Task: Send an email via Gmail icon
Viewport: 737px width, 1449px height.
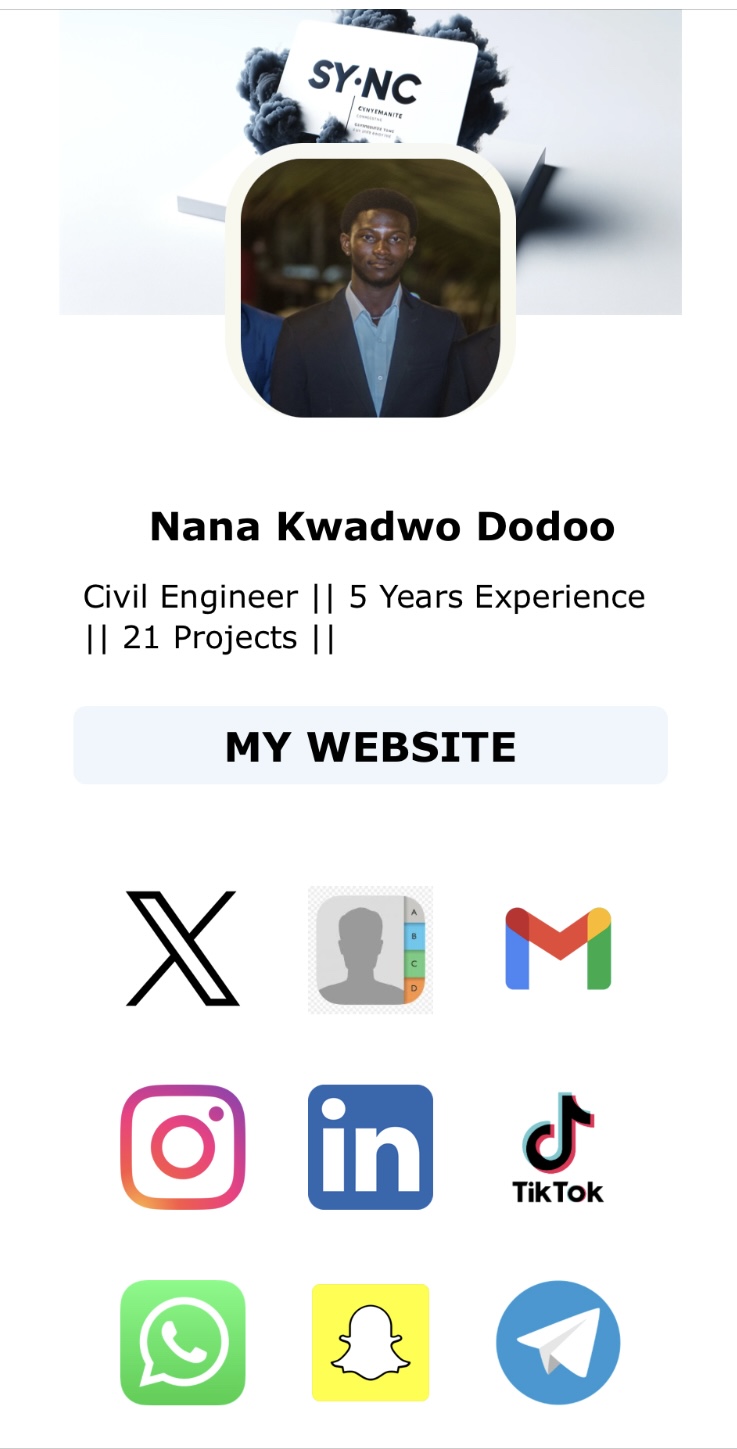Action: tap(558, 948)
